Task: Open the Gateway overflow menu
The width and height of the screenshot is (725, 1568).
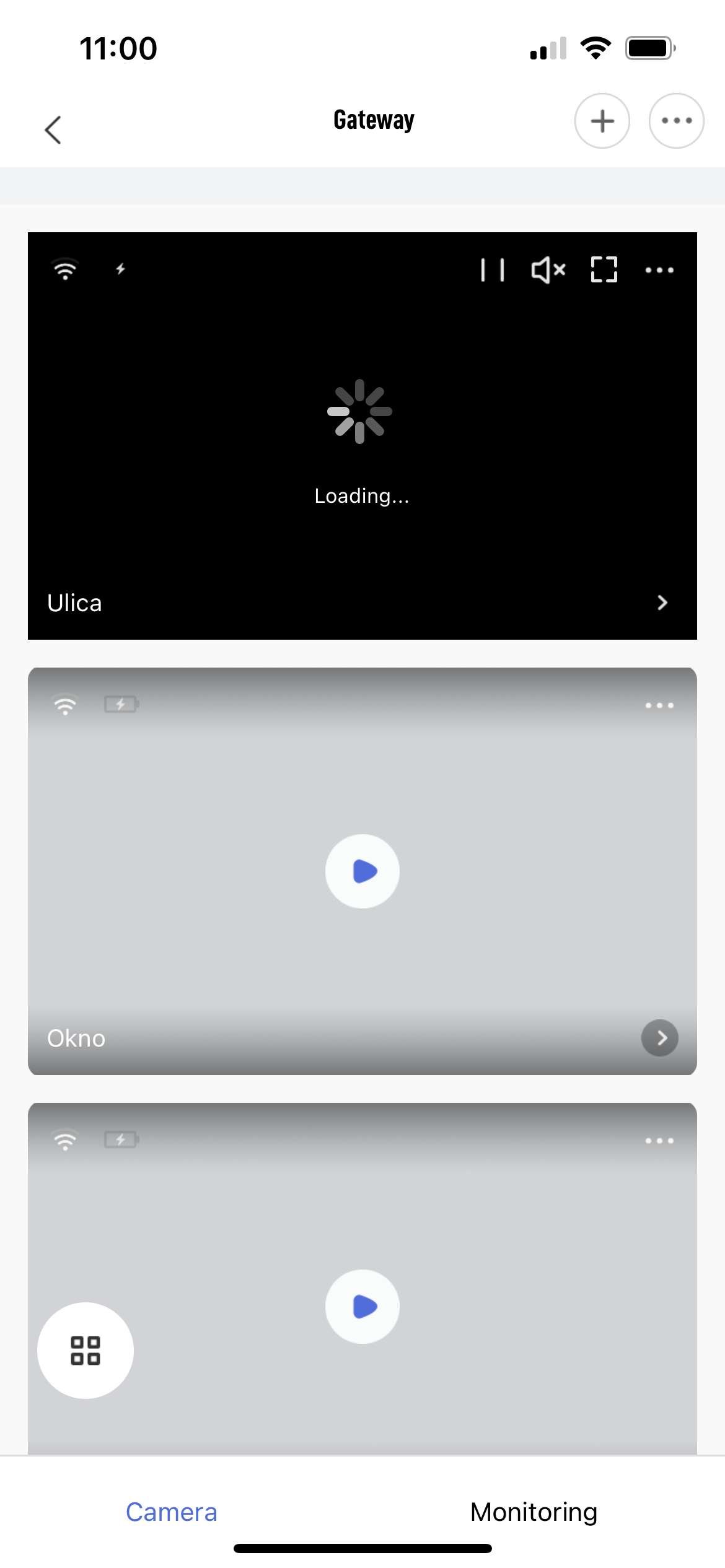Action: [x=675, y=121]
